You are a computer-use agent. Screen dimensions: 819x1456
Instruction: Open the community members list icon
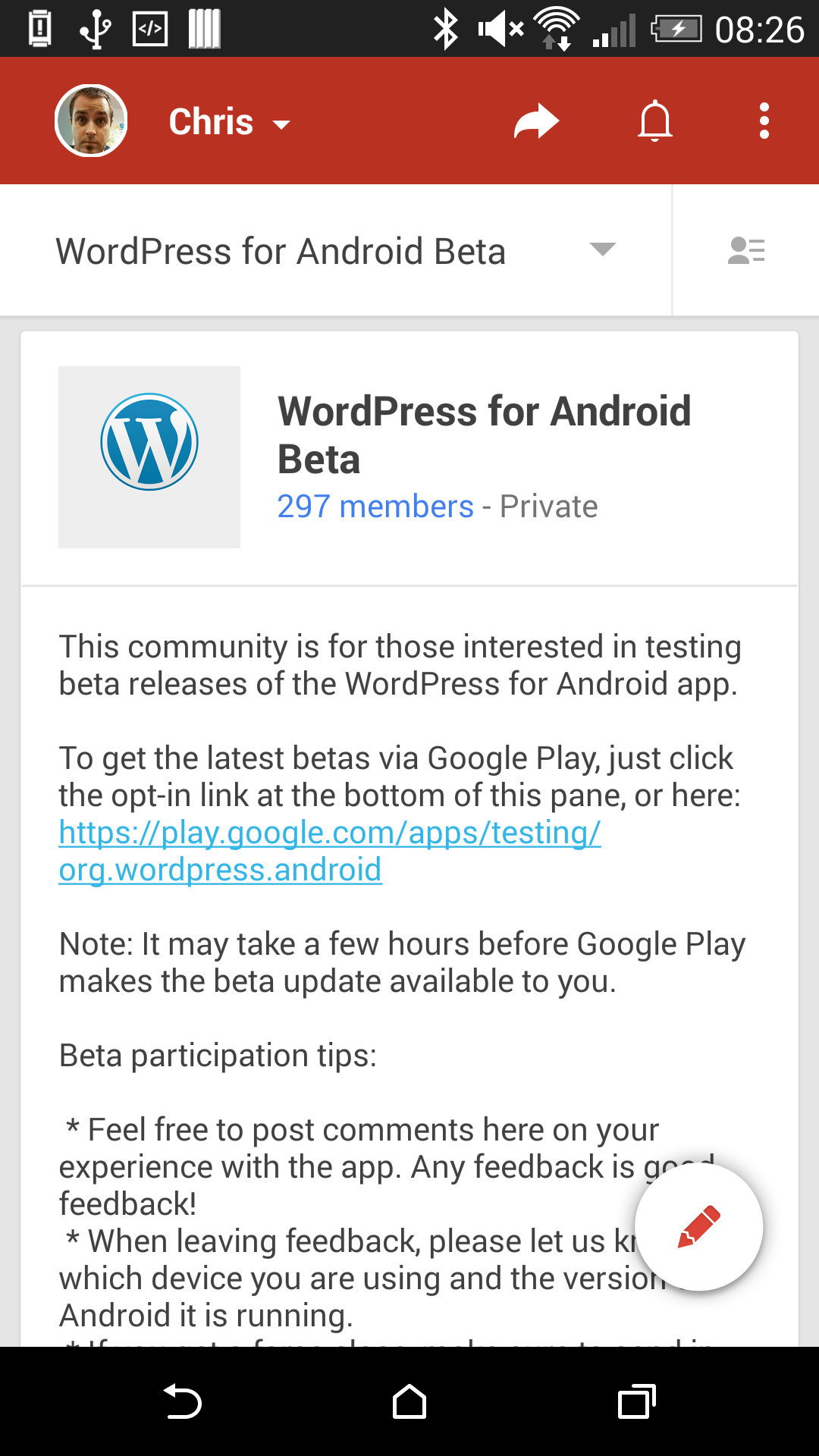point(746,250)
